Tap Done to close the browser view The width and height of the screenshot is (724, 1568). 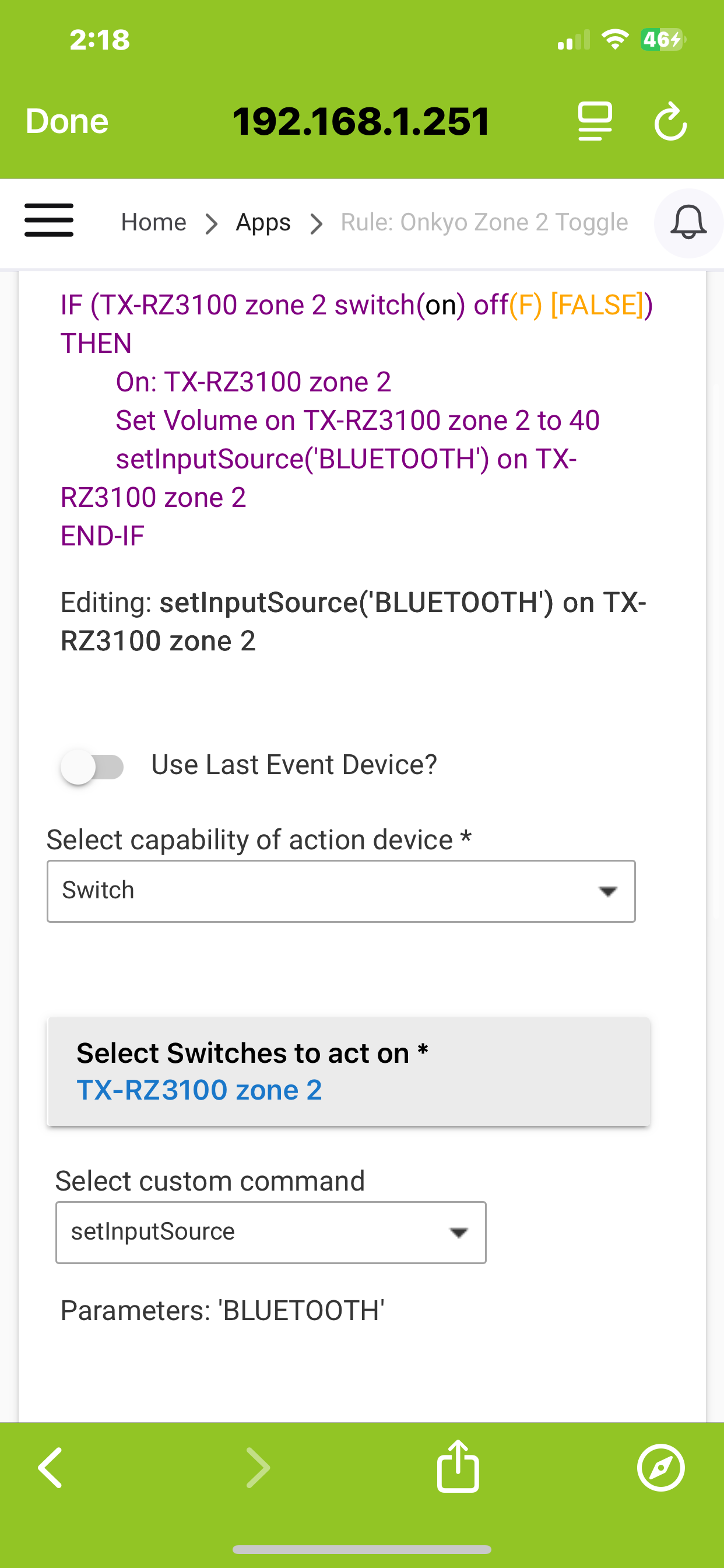pyautogui.click(x=67, y=121)
